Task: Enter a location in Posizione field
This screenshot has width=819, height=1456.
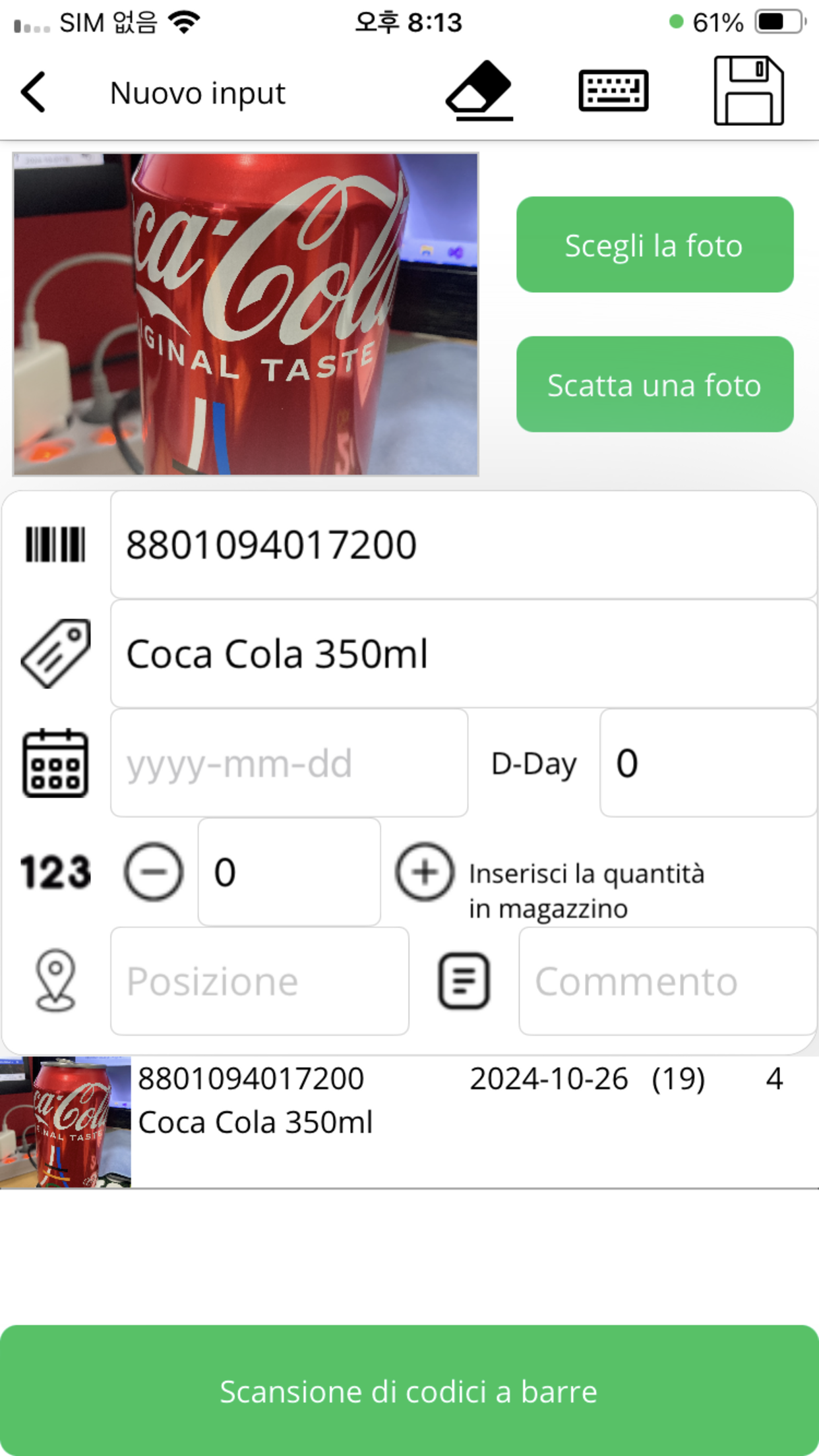Action: point(259,981)
